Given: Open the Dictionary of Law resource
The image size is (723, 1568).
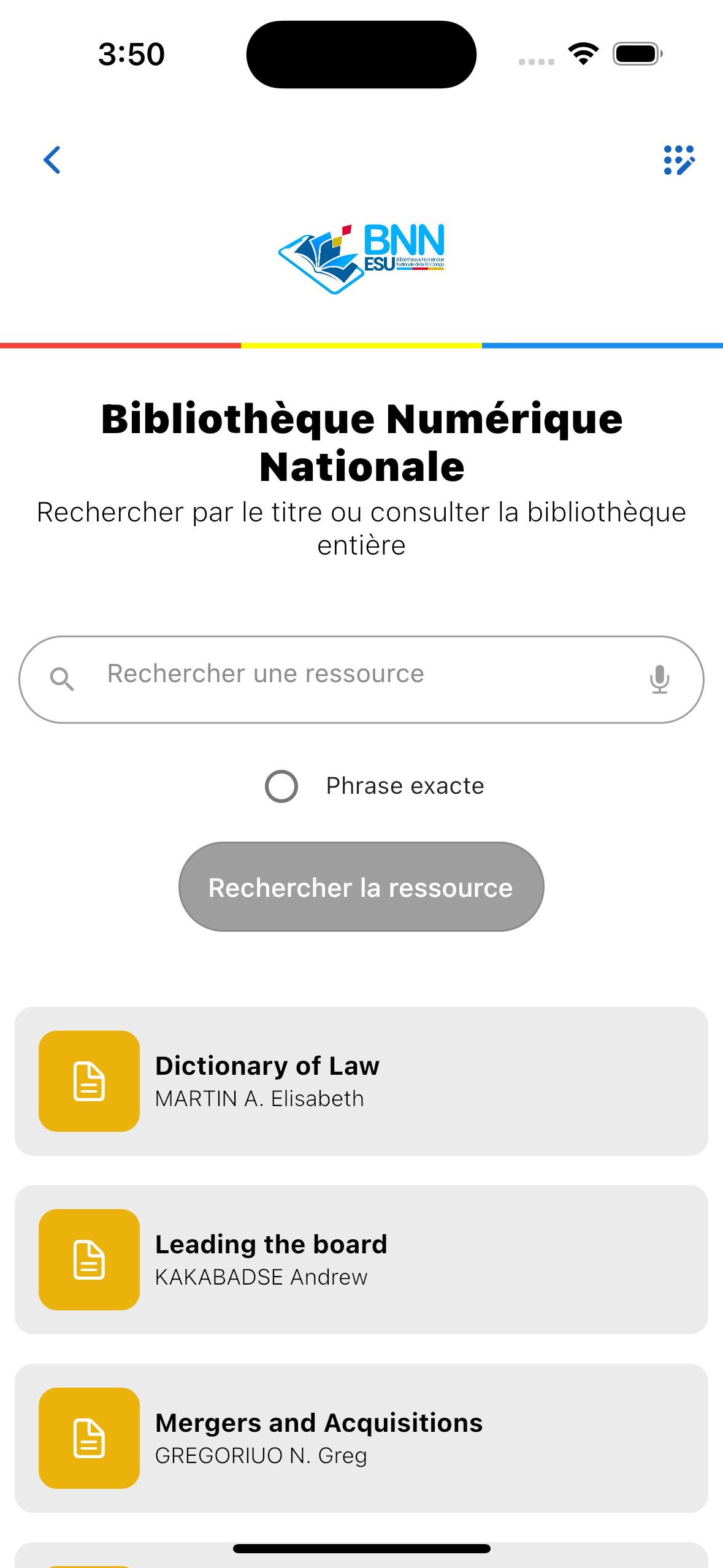Looking at the screenshot, I should pyautogui.click(x=361, y=1081).
